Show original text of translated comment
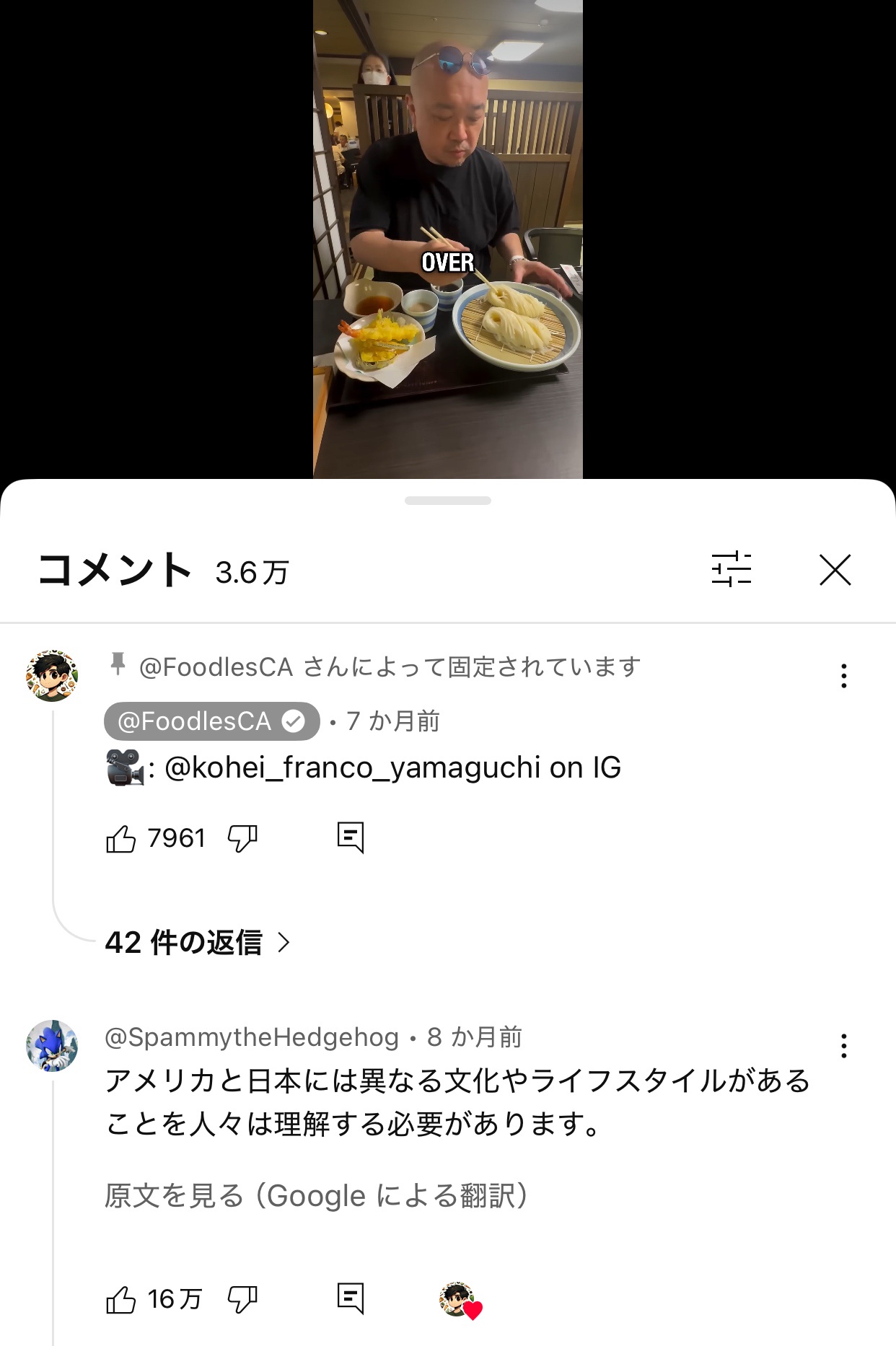 [x=316, y=1195]
